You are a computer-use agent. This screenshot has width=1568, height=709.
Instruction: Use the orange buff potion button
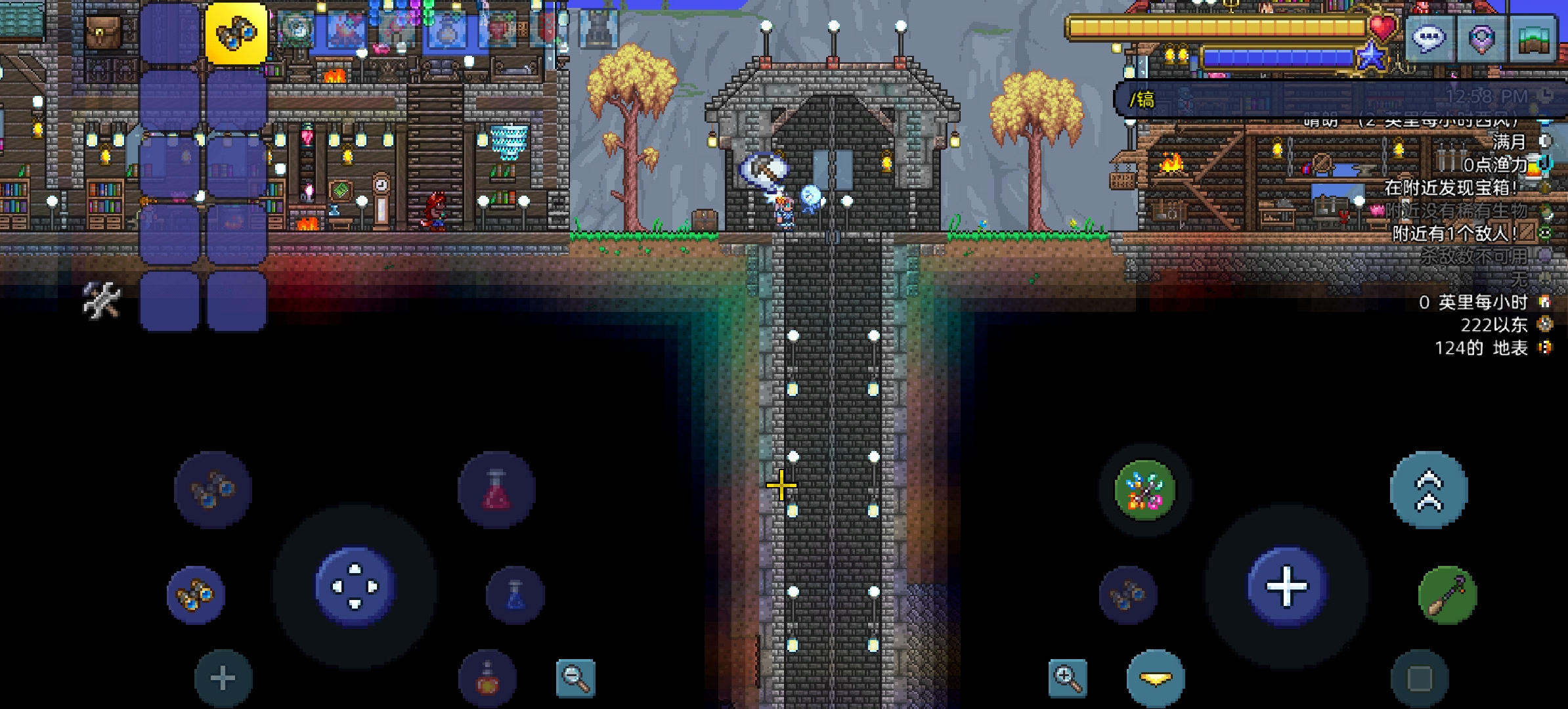pyautogui.click(x=488, y=679)
